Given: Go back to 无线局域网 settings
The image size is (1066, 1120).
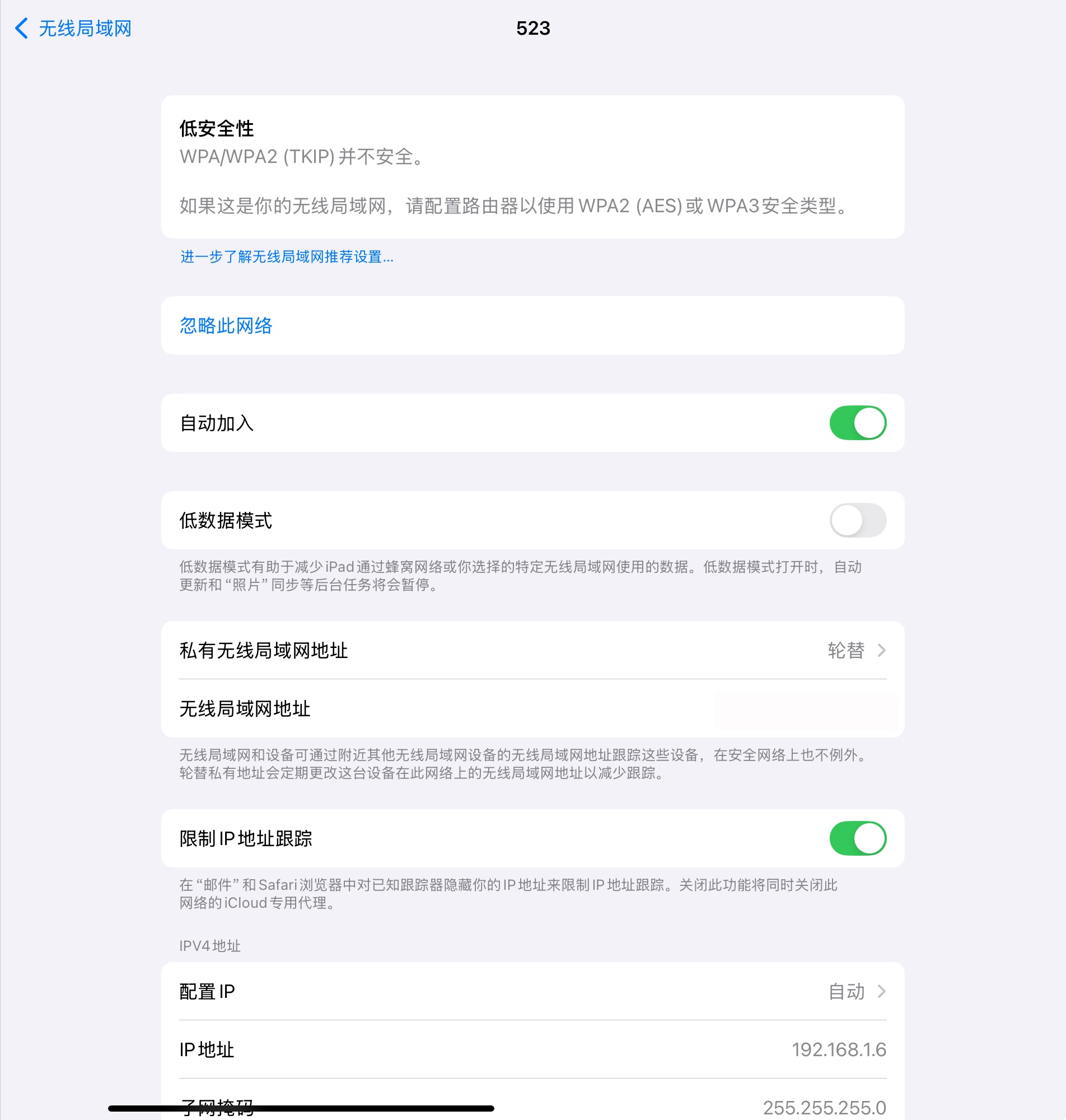Looking at the screenshot, I should point(73,29).
